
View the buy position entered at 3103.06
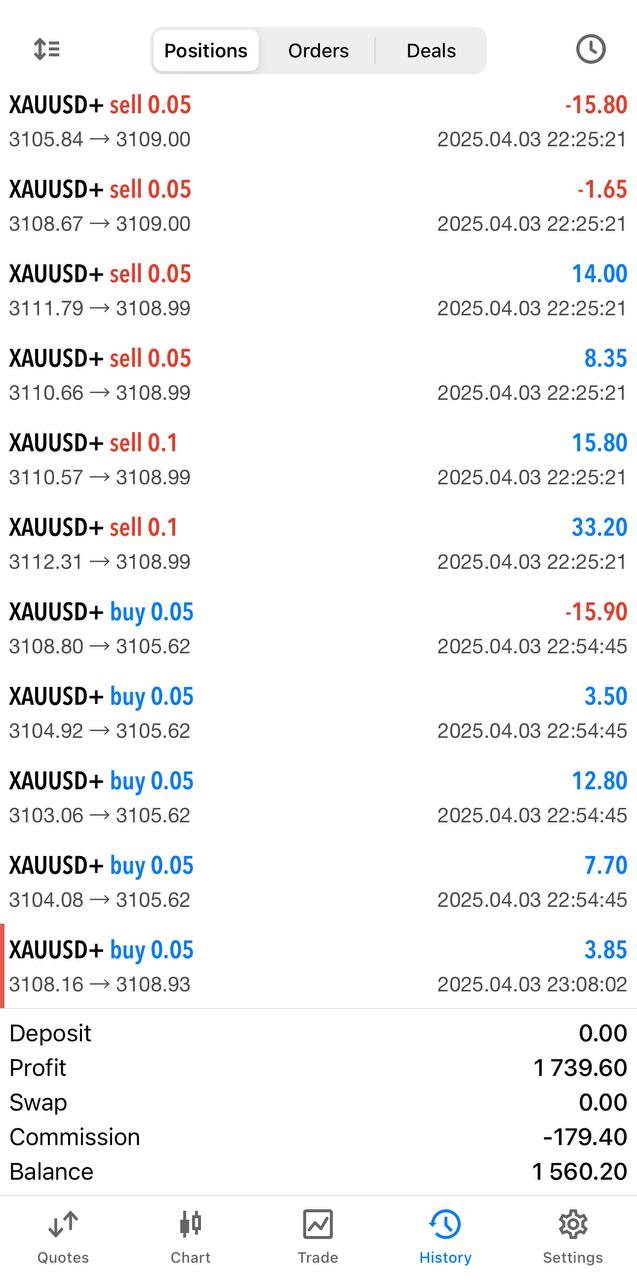pyautogui.click(x=318, y=797)
